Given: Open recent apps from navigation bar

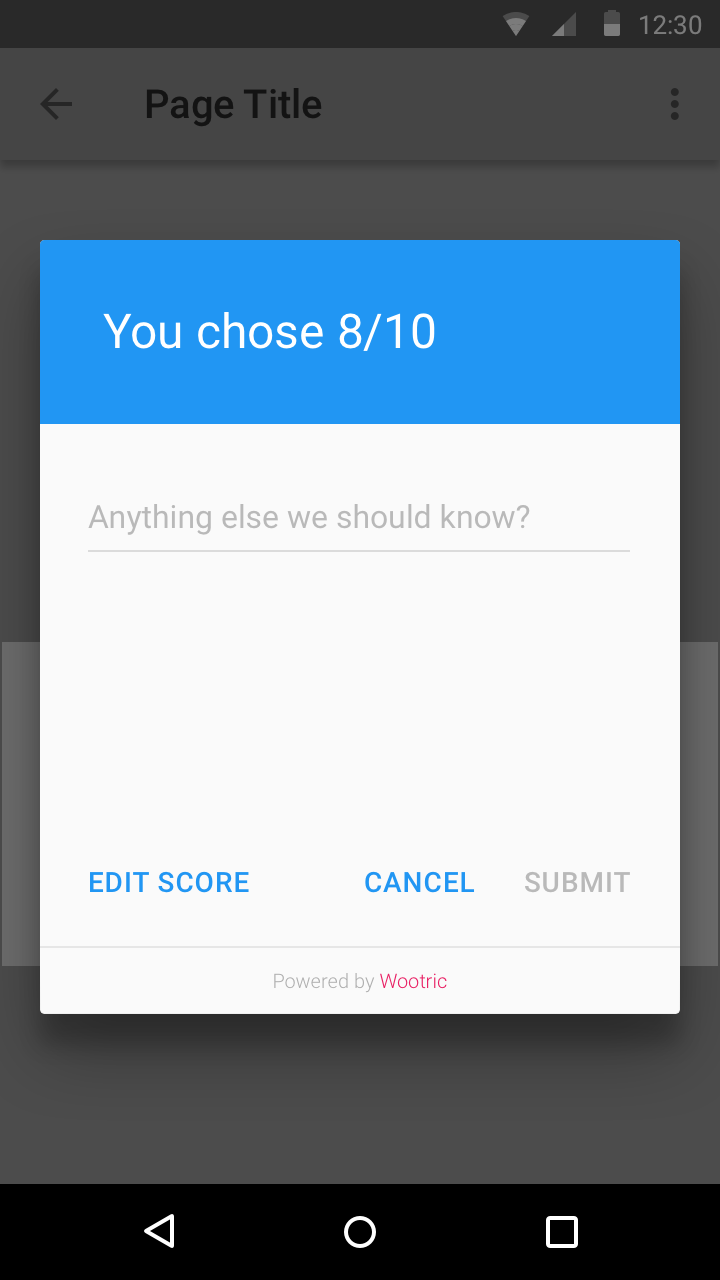Looking at the screenshot, I should [562, 1232].
